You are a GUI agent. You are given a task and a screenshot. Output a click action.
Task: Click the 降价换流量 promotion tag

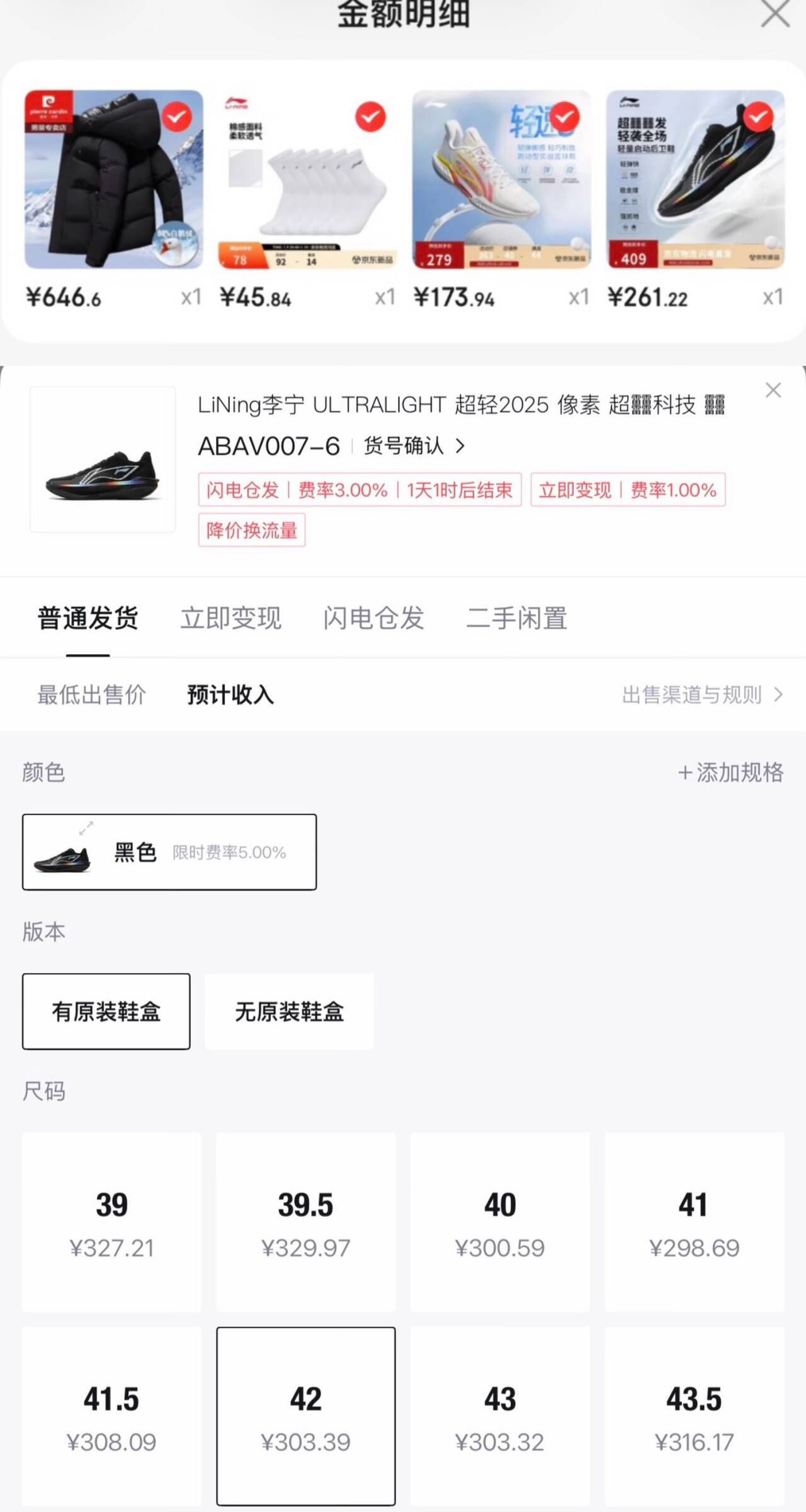click(x=251, y=531)
